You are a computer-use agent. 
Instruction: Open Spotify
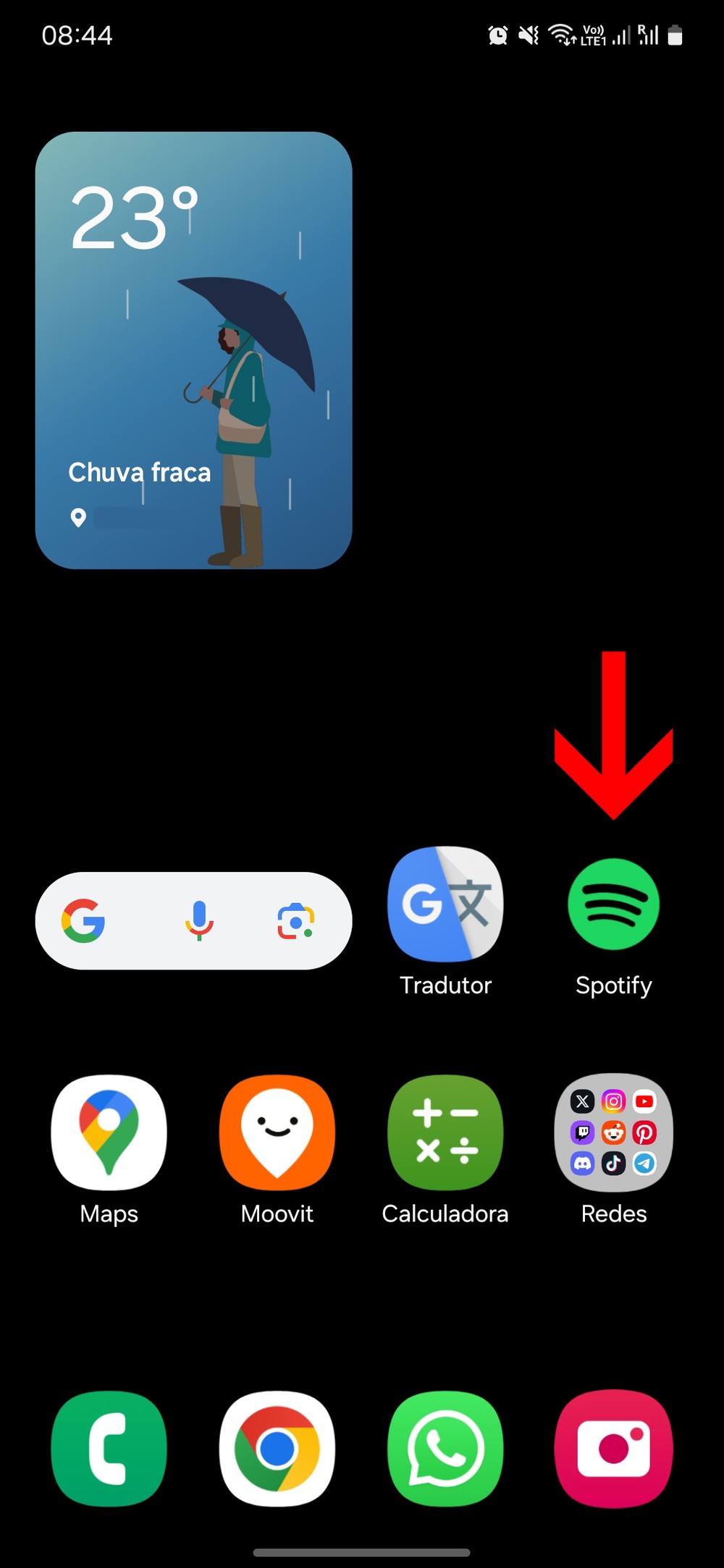(x=613, y=904)
